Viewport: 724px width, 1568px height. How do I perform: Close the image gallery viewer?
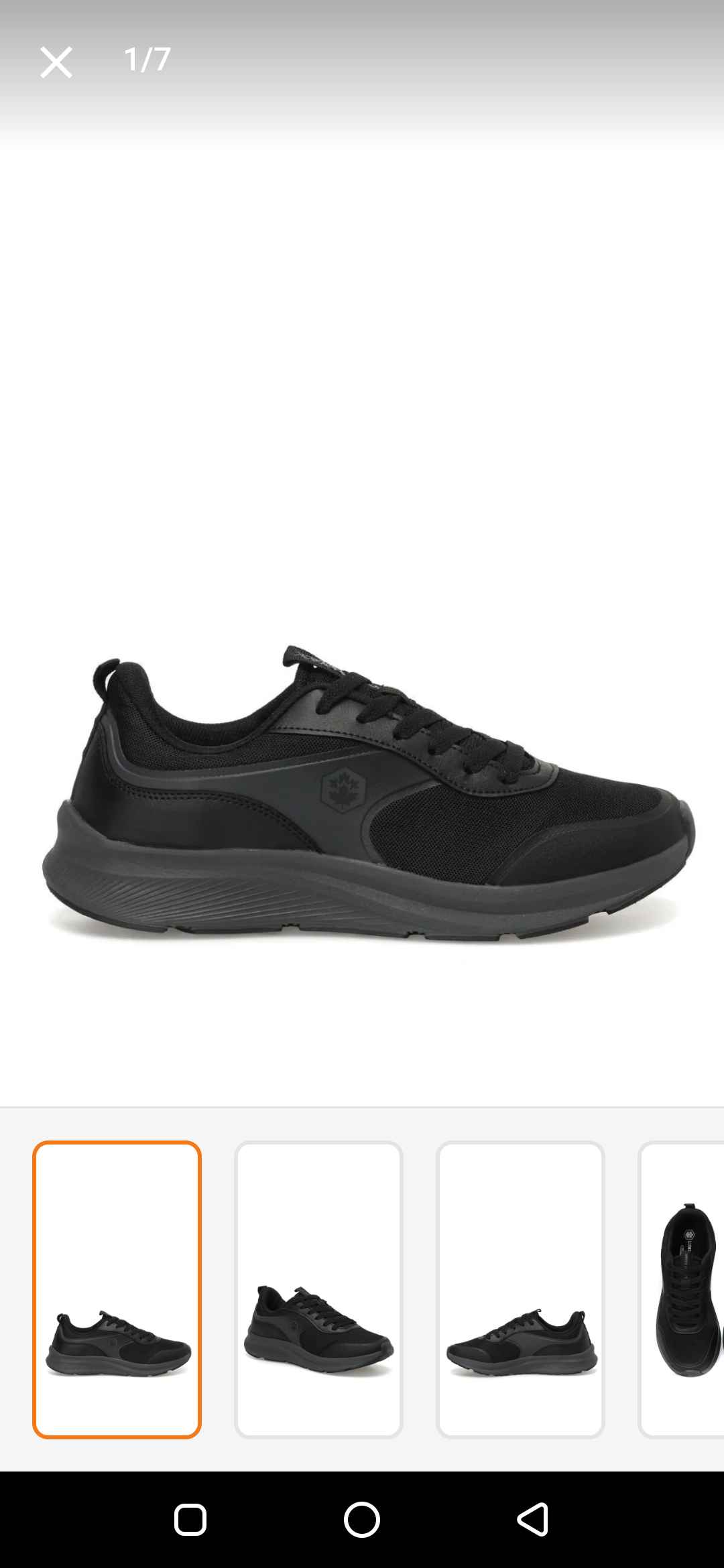(56, 62)
